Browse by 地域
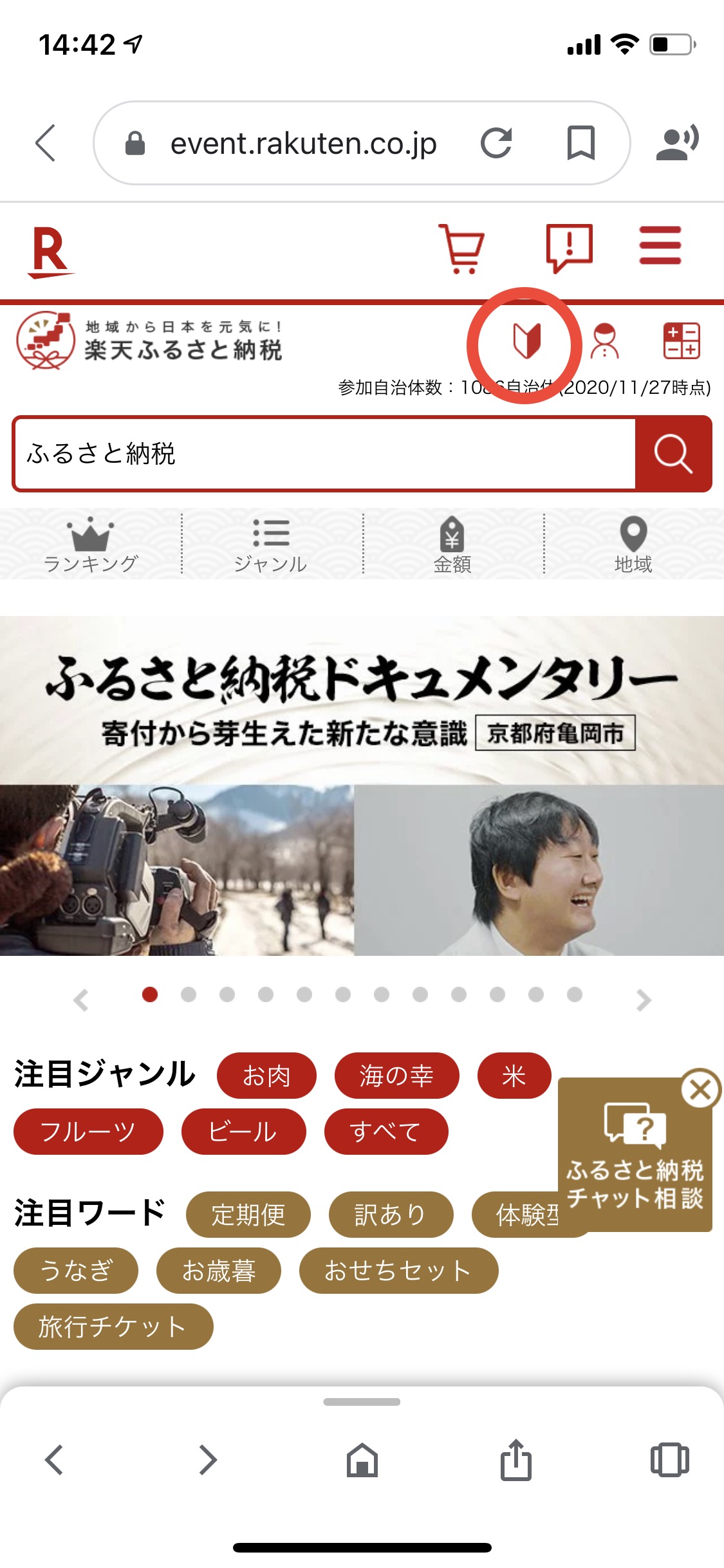724x1568 pixels. click(x=633, y=545)
